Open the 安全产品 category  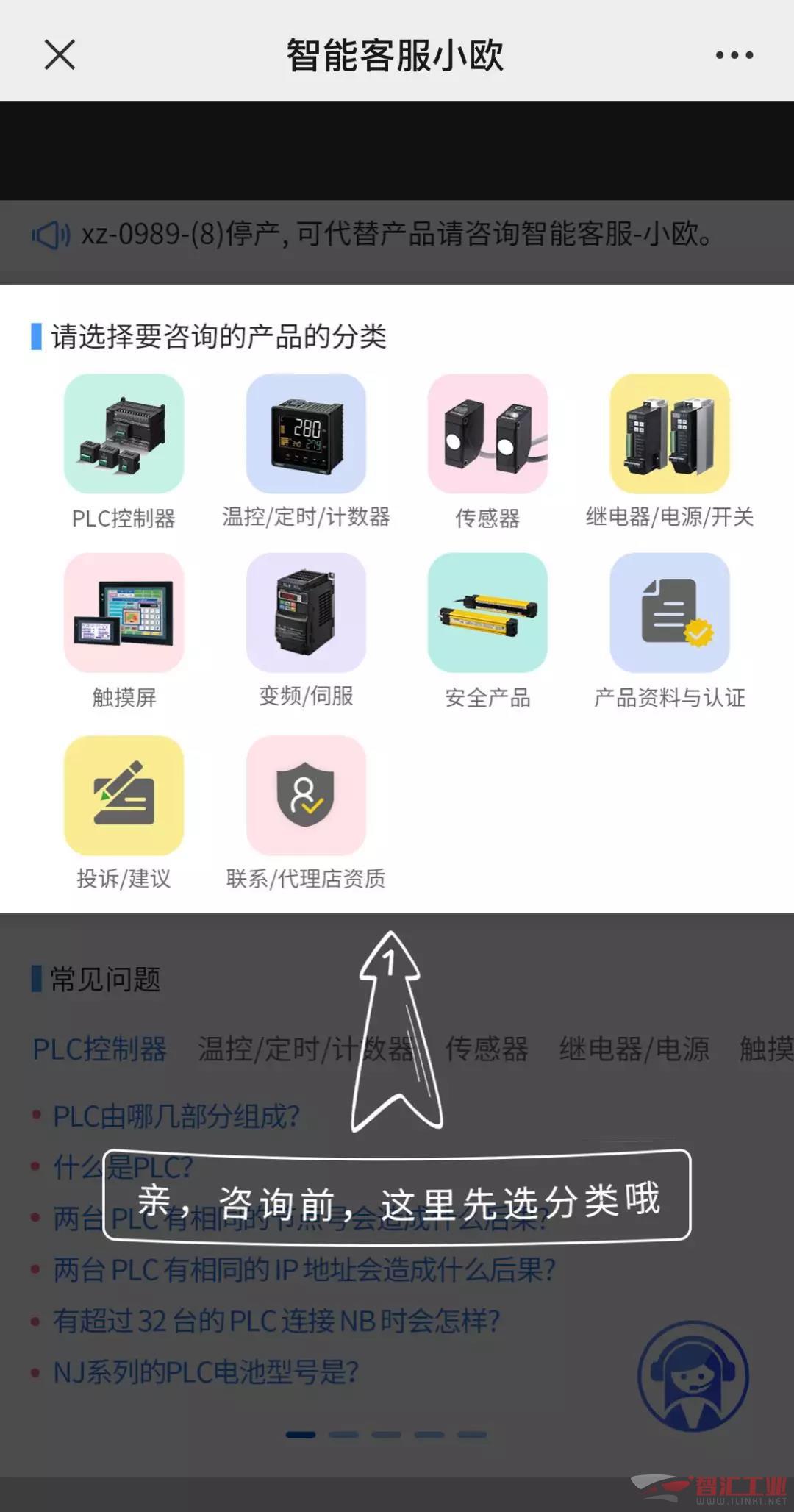point(487,613)
